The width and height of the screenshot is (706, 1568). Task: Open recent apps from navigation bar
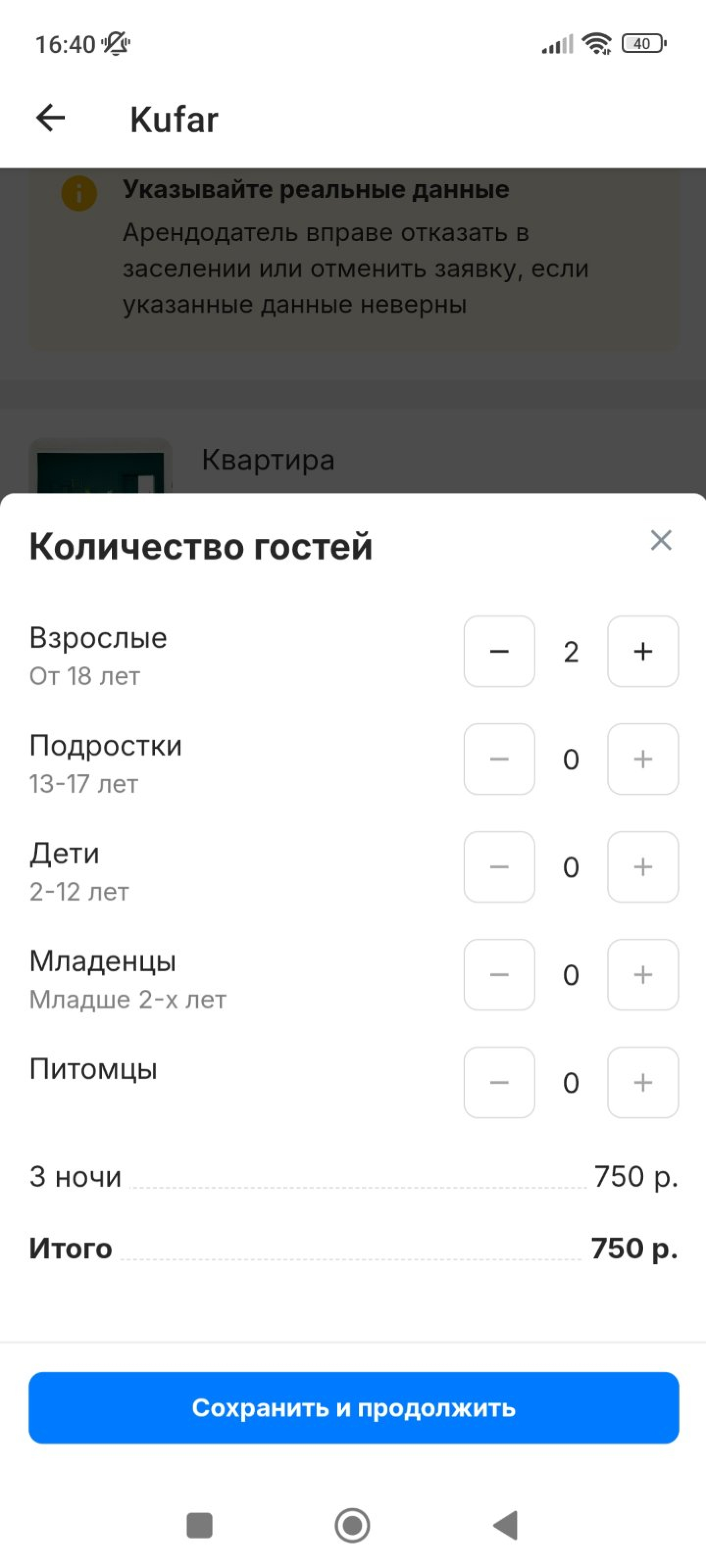point(199,1525)
